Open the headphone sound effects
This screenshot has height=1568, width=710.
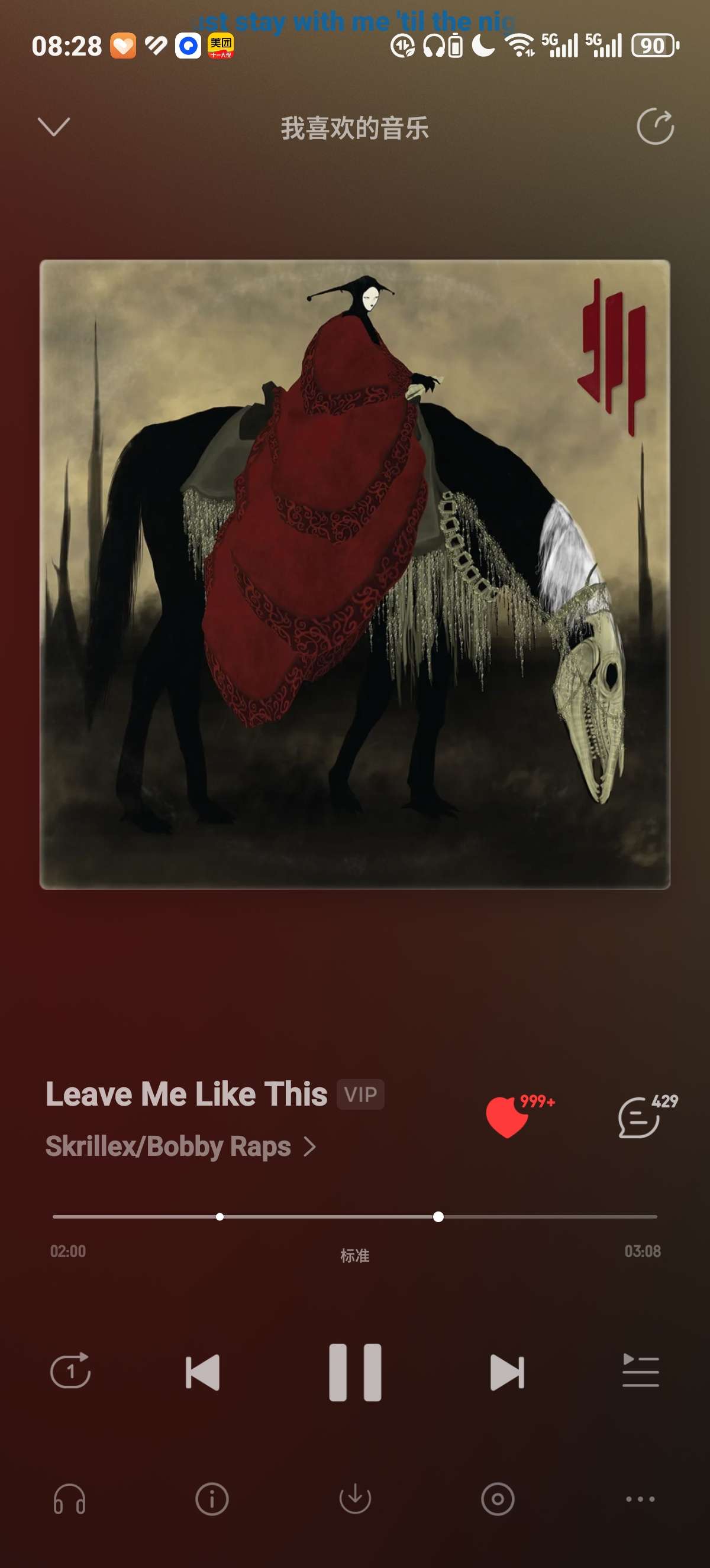pos(69,1499)
